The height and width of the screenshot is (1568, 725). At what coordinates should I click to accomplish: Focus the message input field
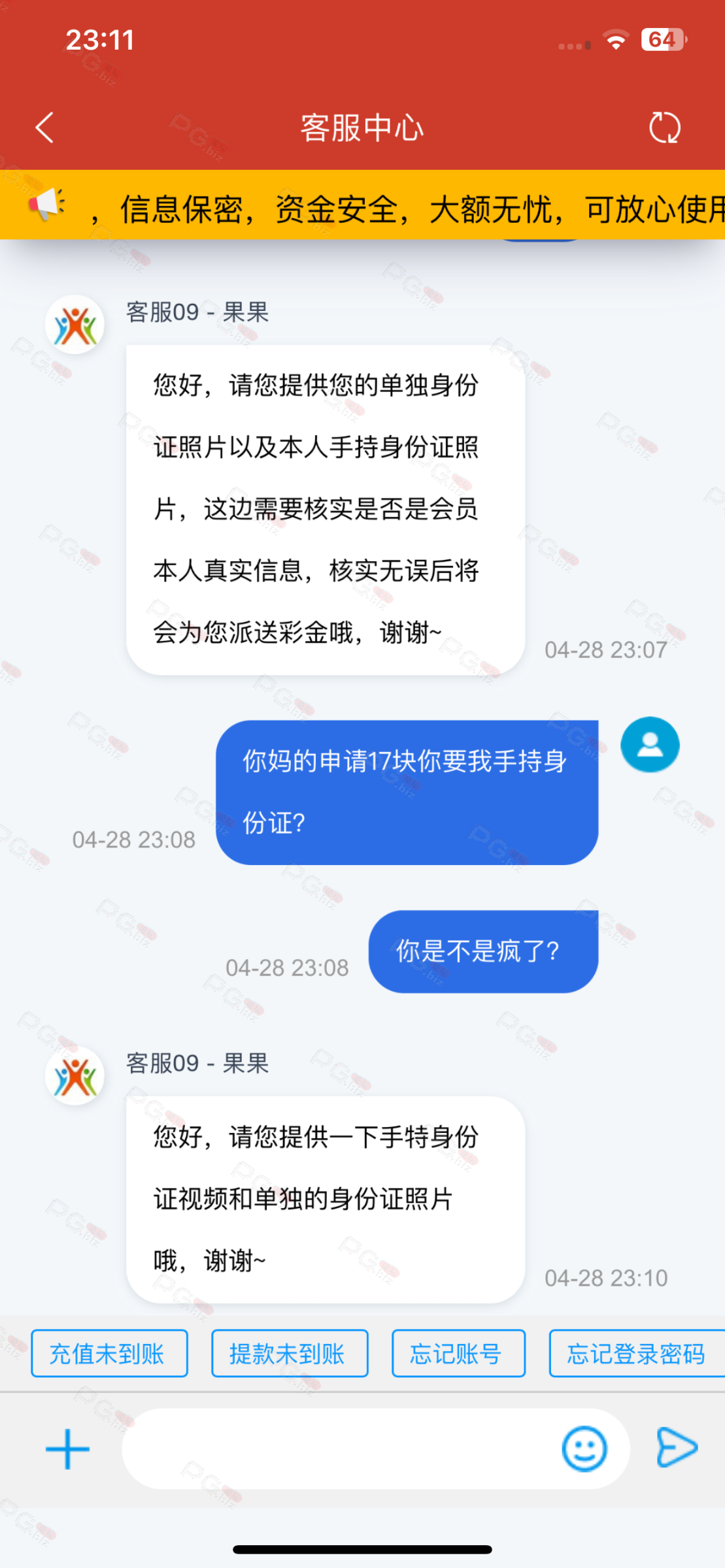[x=340, y=1448]
